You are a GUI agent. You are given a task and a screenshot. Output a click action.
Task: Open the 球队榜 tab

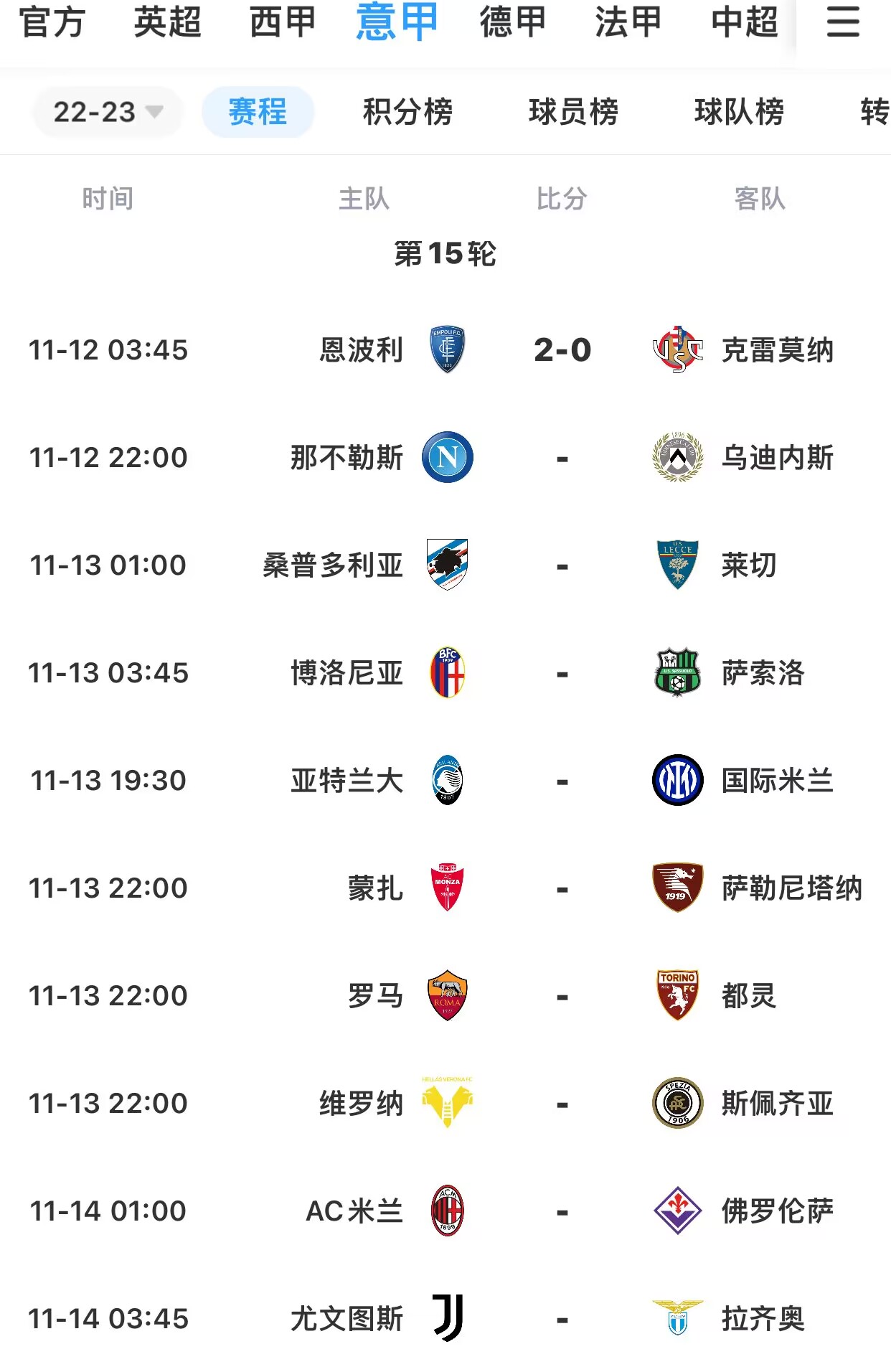click(x=739, y=112)
